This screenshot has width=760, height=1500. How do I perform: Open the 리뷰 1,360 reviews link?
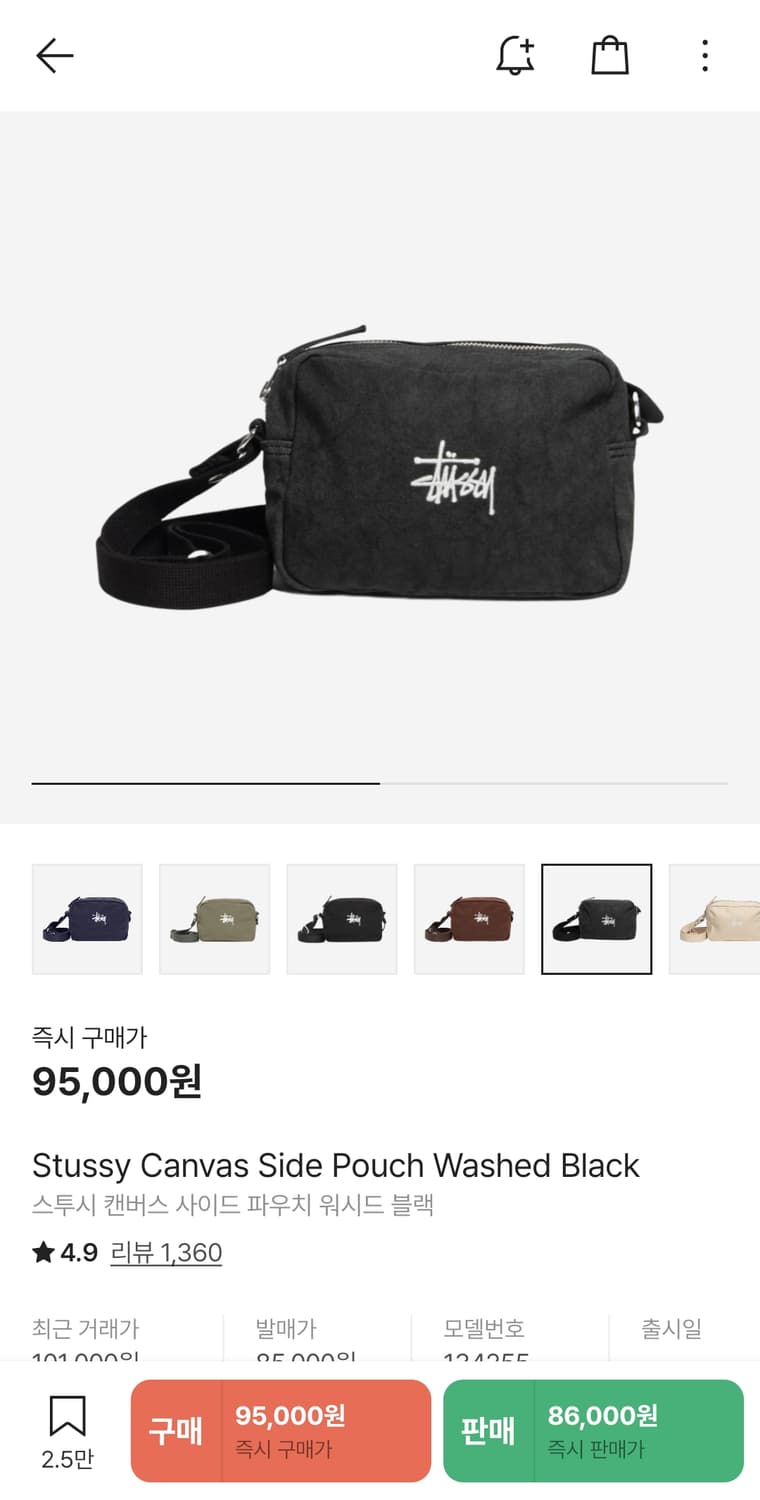pos(166,1252)
